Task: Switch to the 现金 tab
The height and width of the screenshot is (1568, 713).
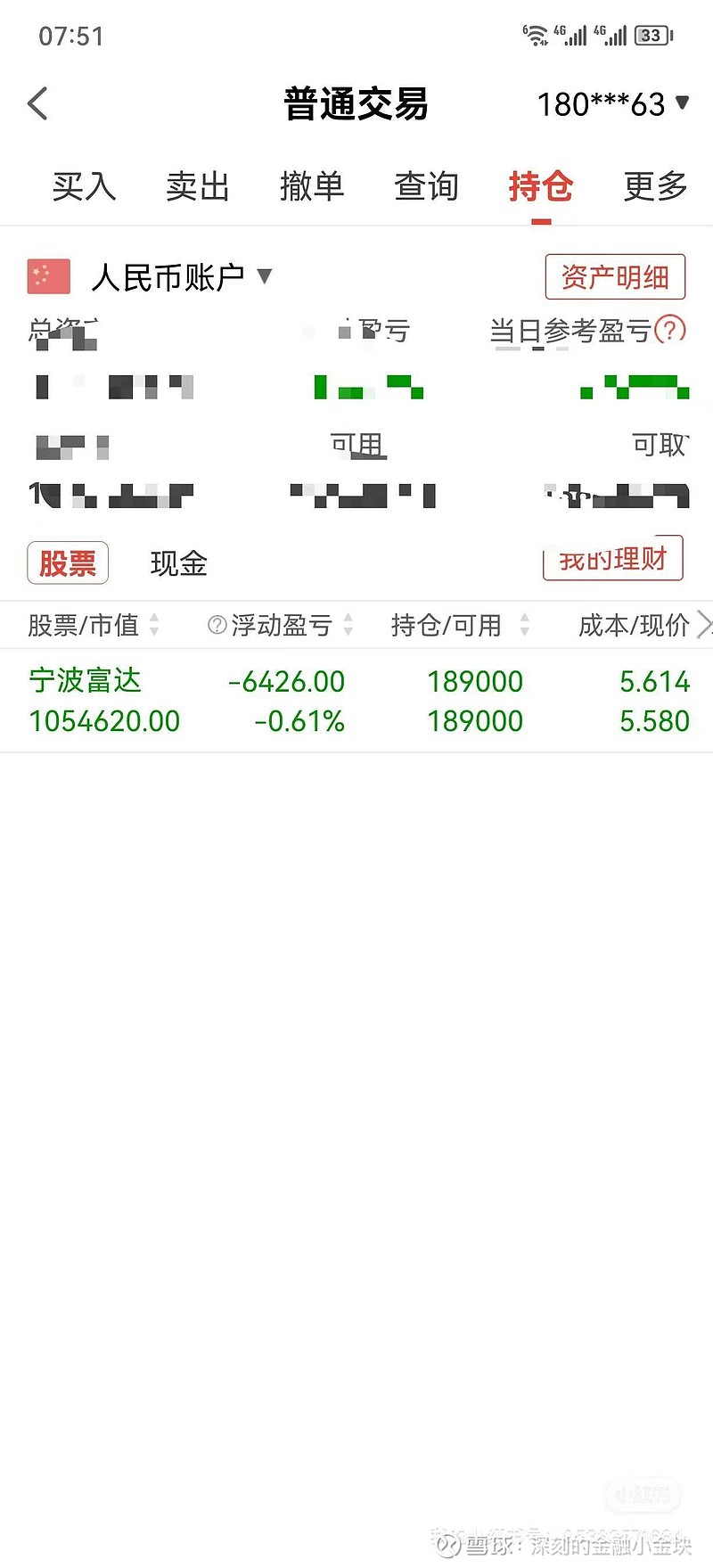Action: pyautogui.click(x=178, y=563)
